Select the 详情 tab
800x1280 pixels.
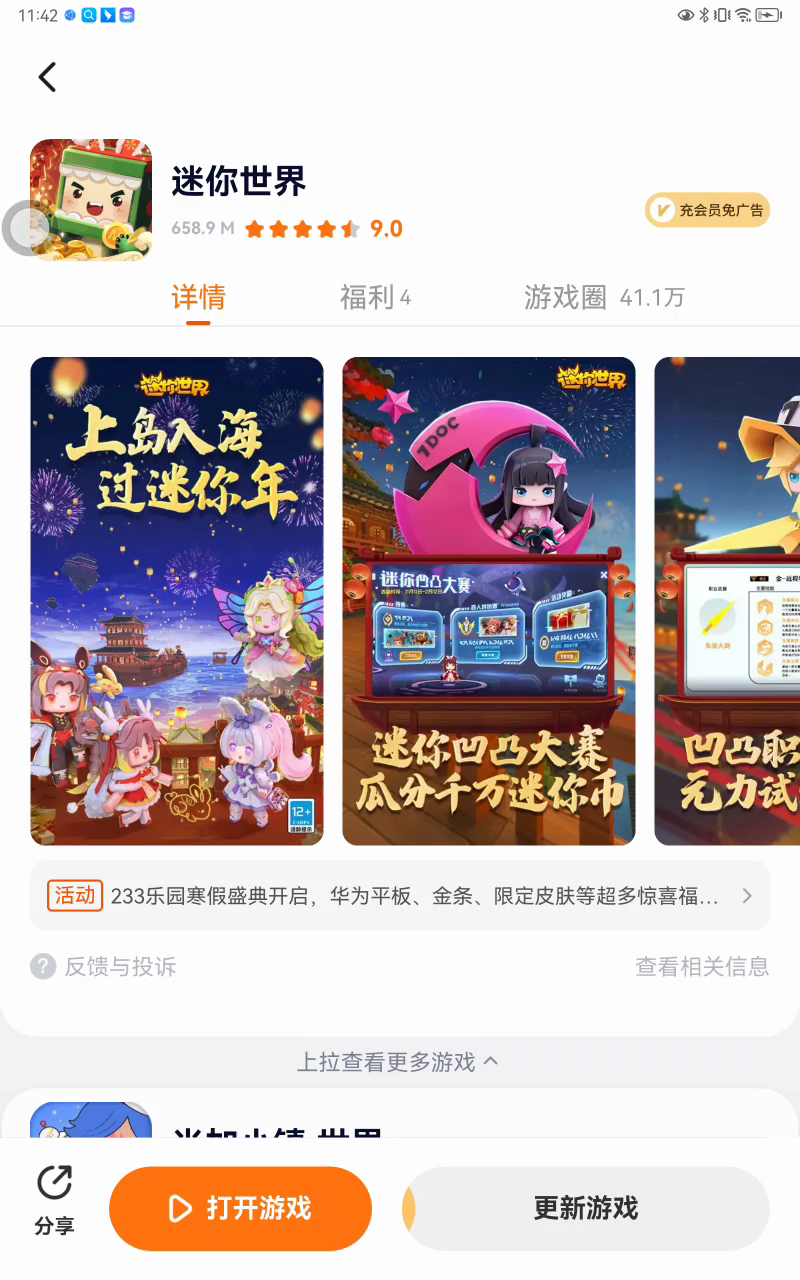198,298
